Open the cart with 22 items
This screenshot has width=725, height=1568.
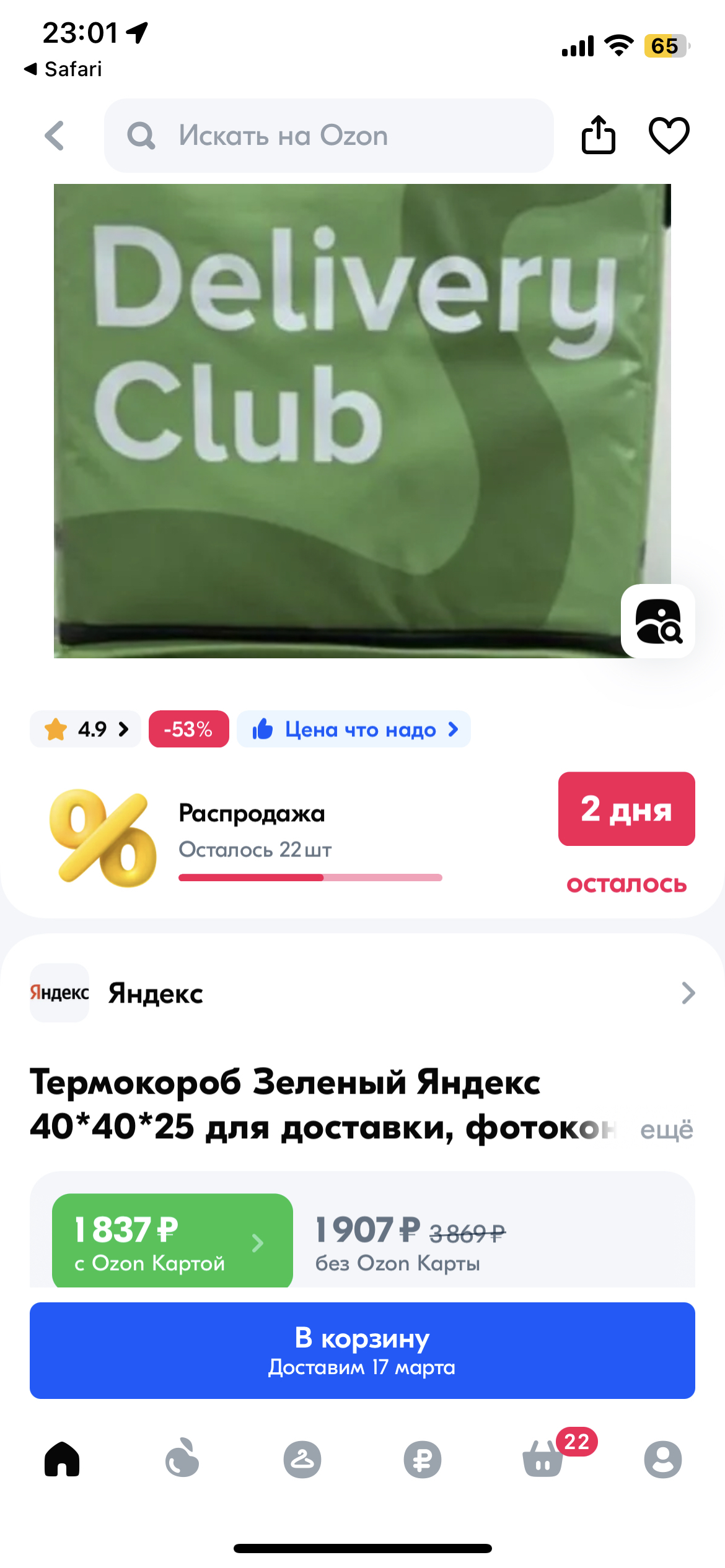pos(544,1460)
